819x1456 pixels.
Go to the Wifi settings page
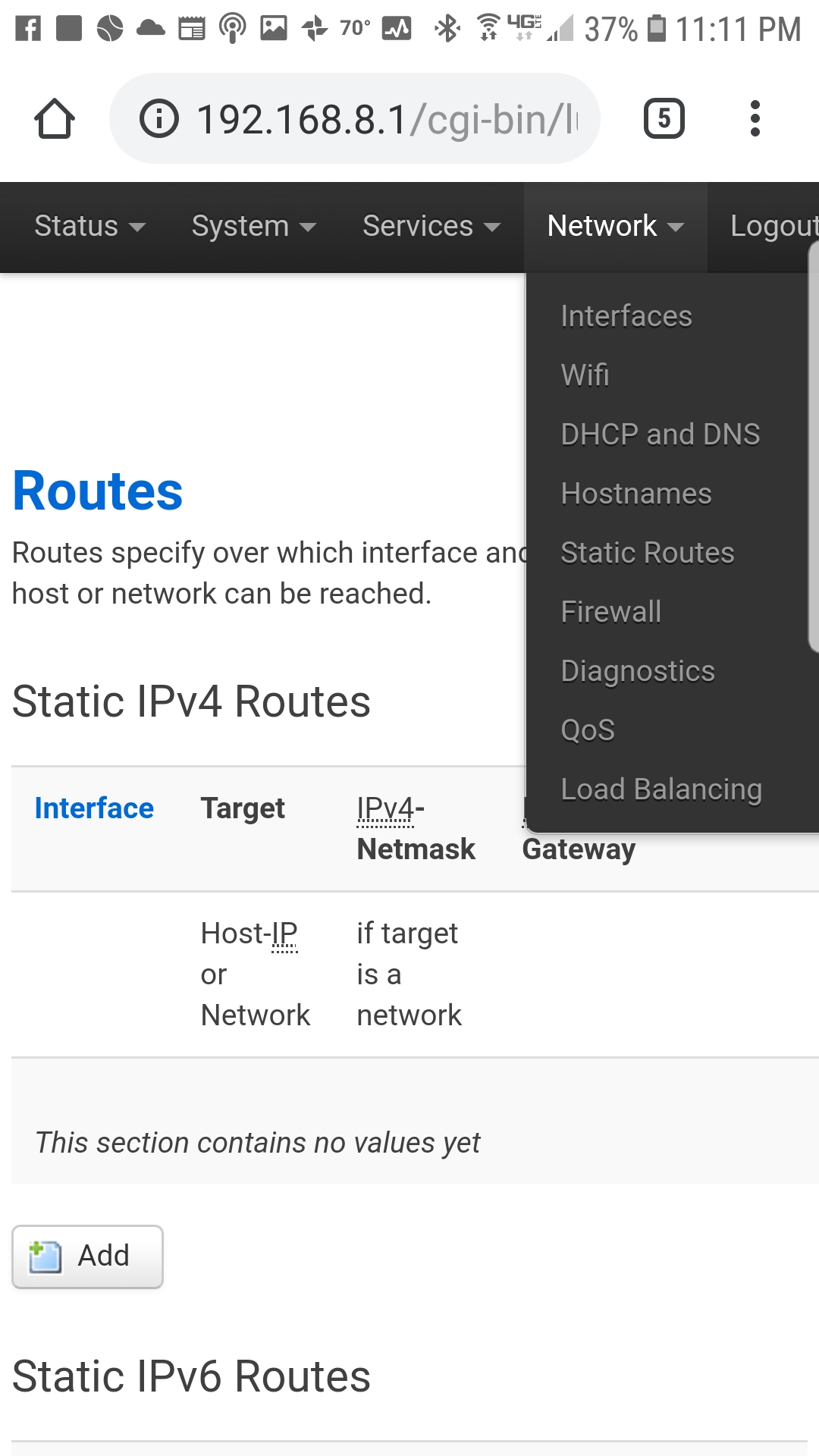point(585,375)
